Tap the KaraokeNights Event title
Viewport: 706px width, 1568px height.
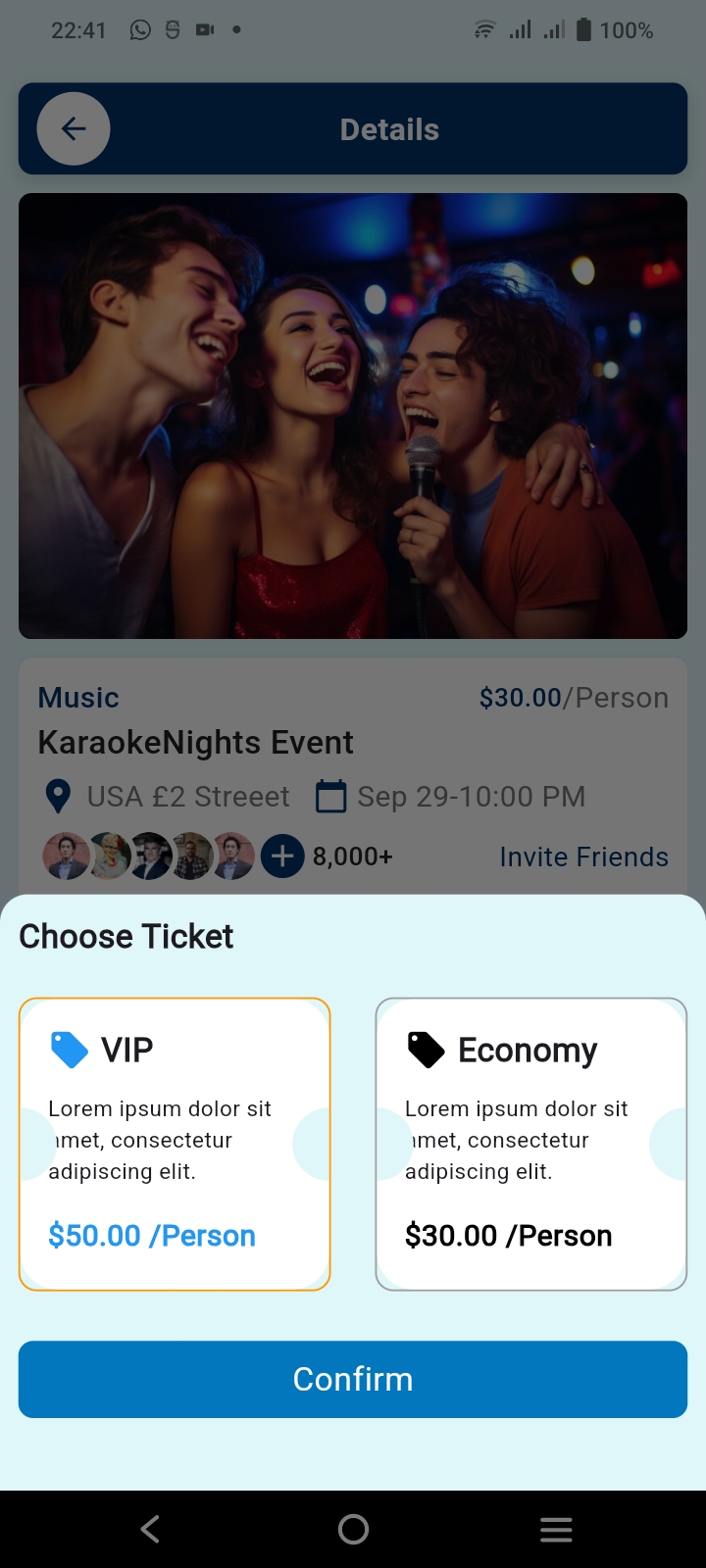click(x=195, y=742)
